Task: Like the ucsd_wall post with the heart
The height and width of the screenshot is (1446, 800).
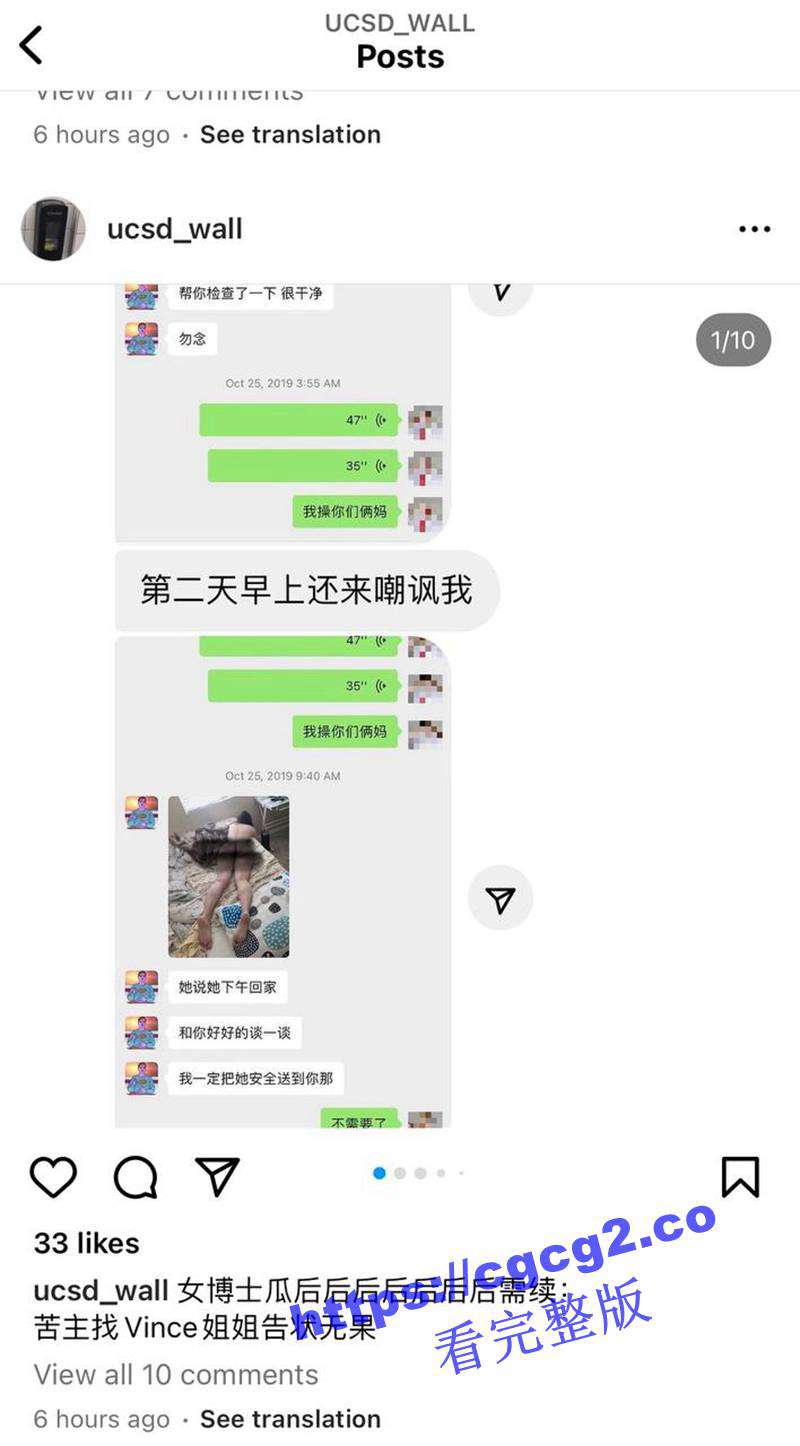Action: coord(53,1177)
